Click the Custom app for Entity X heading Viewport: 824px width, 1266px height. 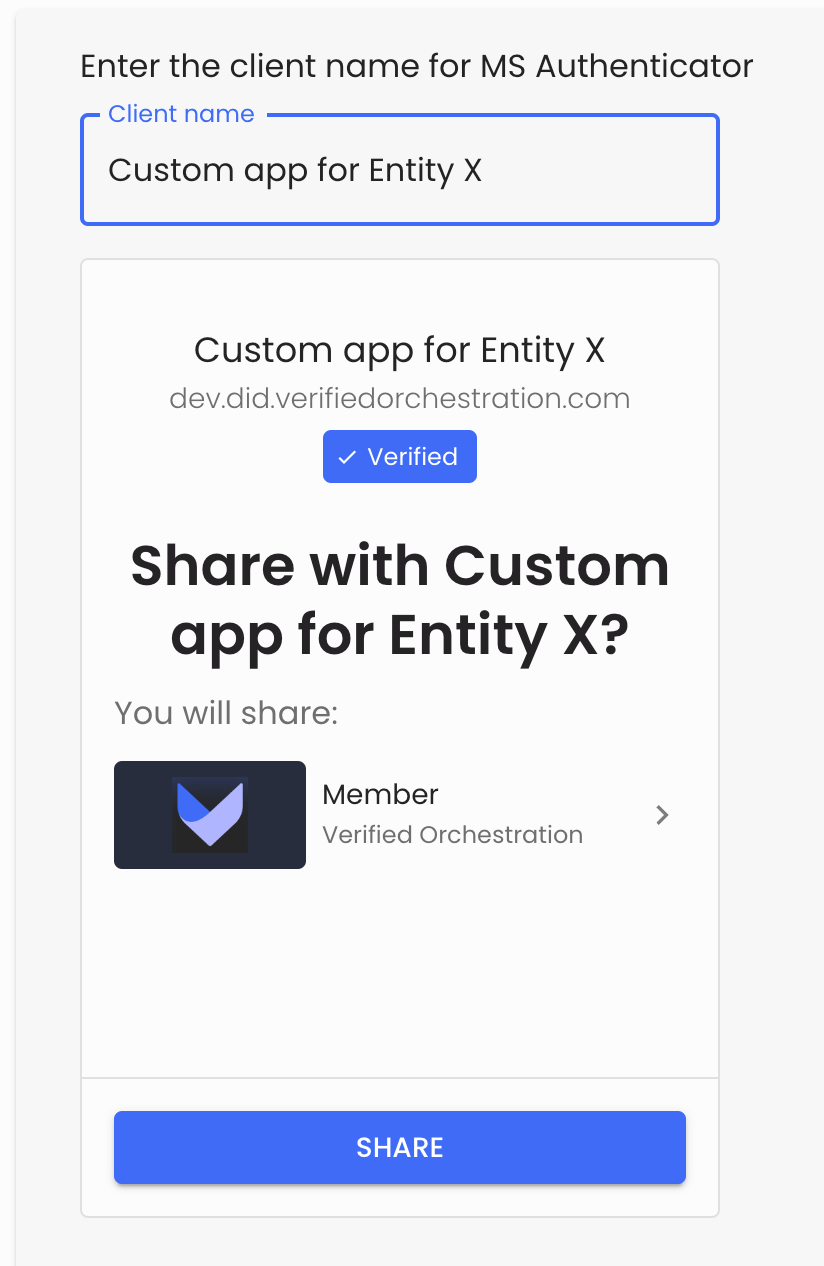click(400, 350)
